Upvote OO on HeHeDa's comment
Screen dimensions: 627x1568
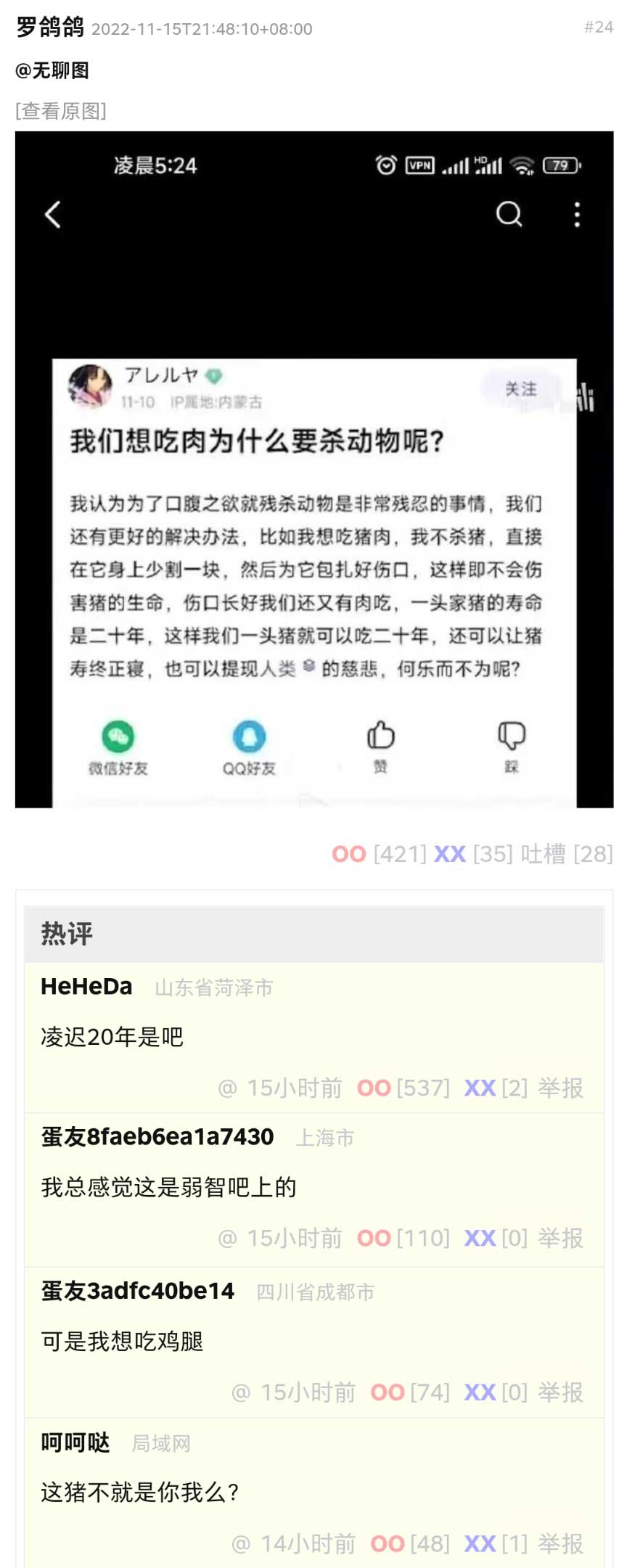[x=374, y=1088]
